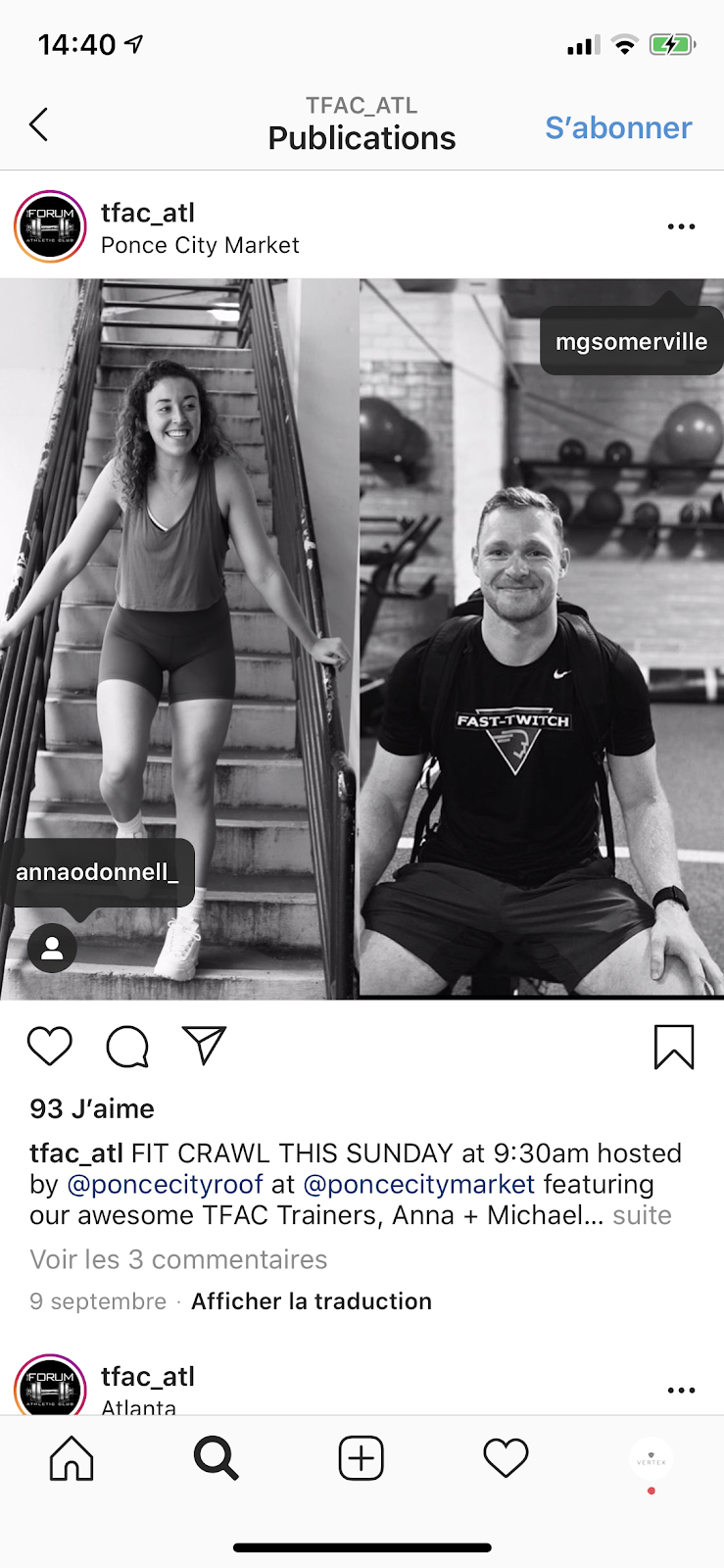Open the annaodonnell_ tag on the photo

tap(97, 872)
